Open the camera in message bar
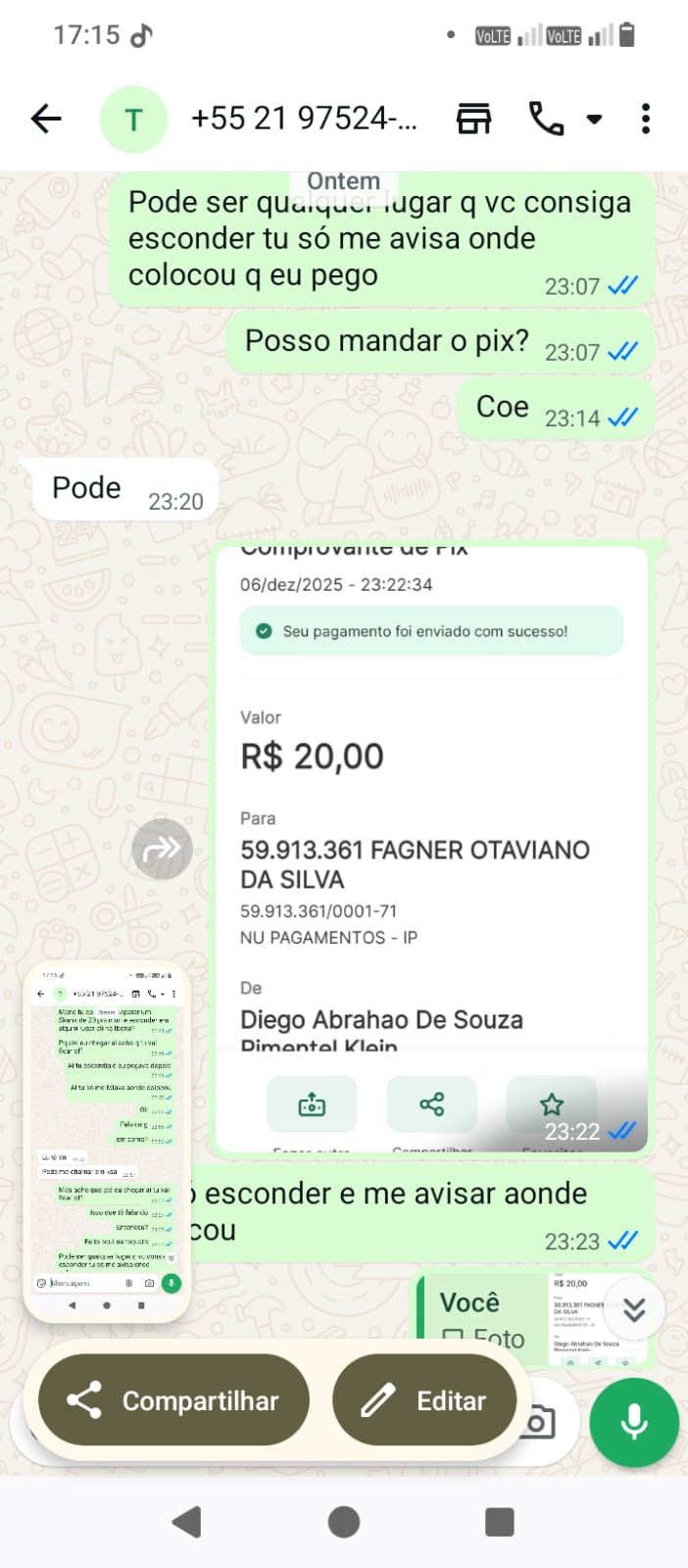The width and height of the screenshot is (688, 1568). 540,1422
